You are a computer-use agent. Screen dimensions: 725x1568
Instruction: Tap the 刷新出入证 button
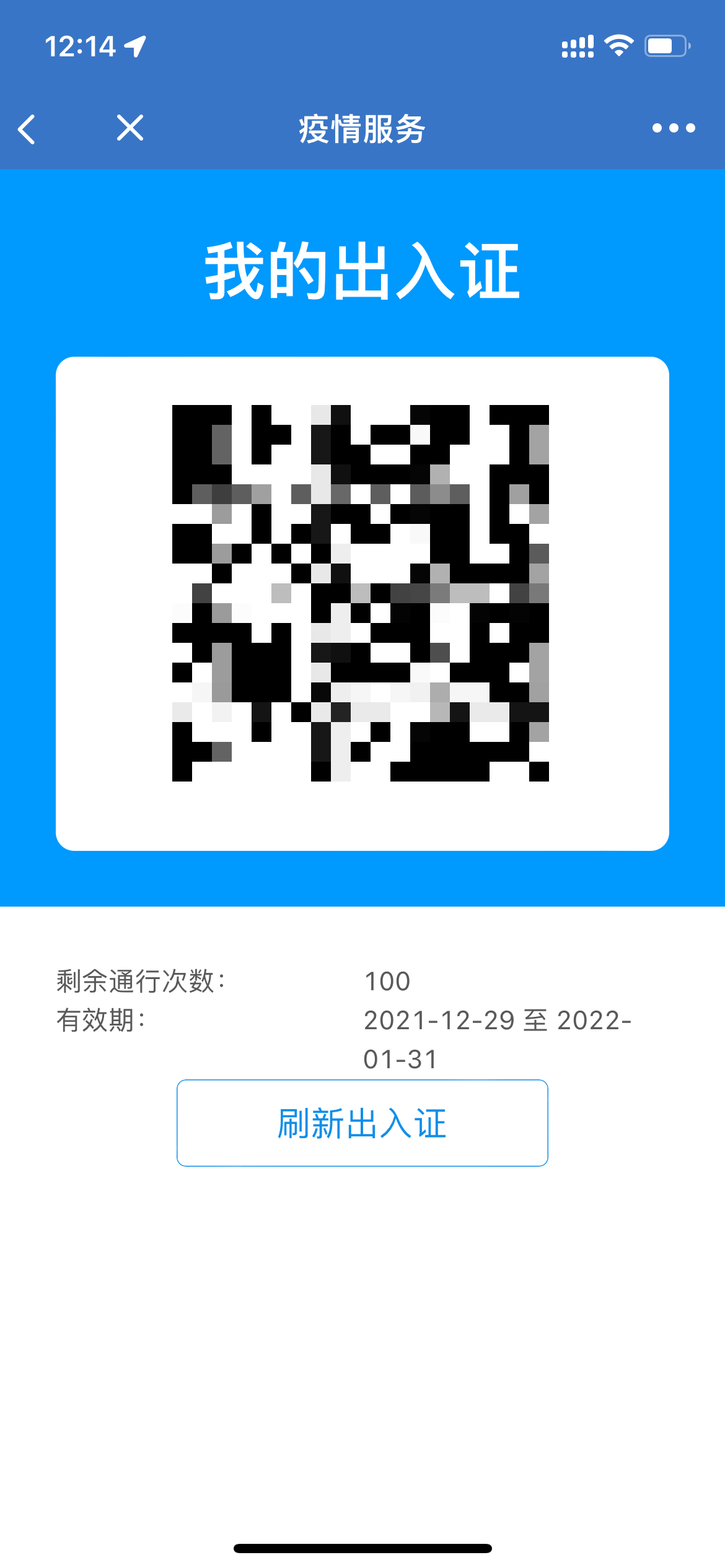362,1123
